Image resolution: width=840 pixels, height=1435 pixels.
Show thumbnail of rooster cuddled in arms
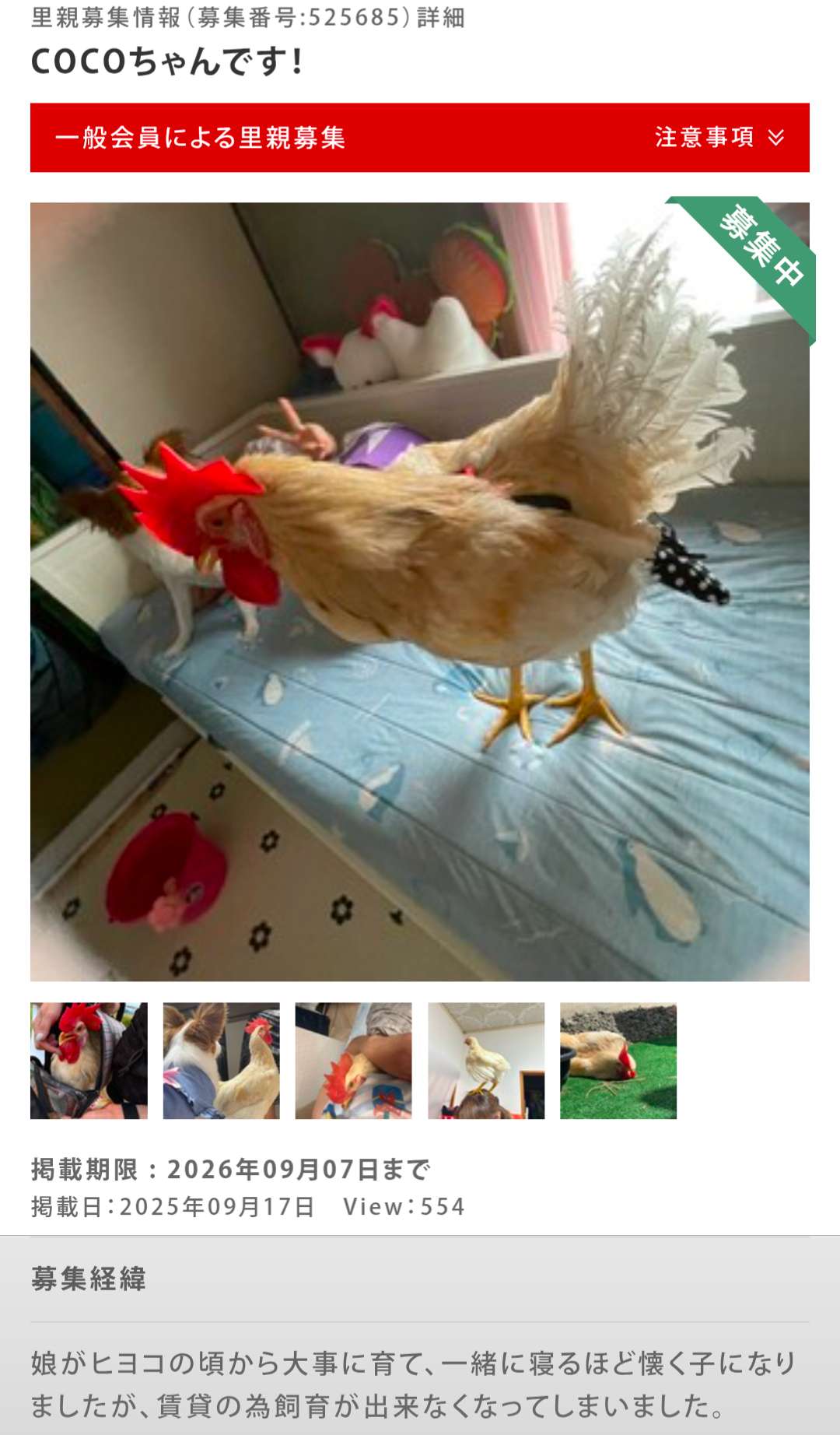tap(353, 1061)
